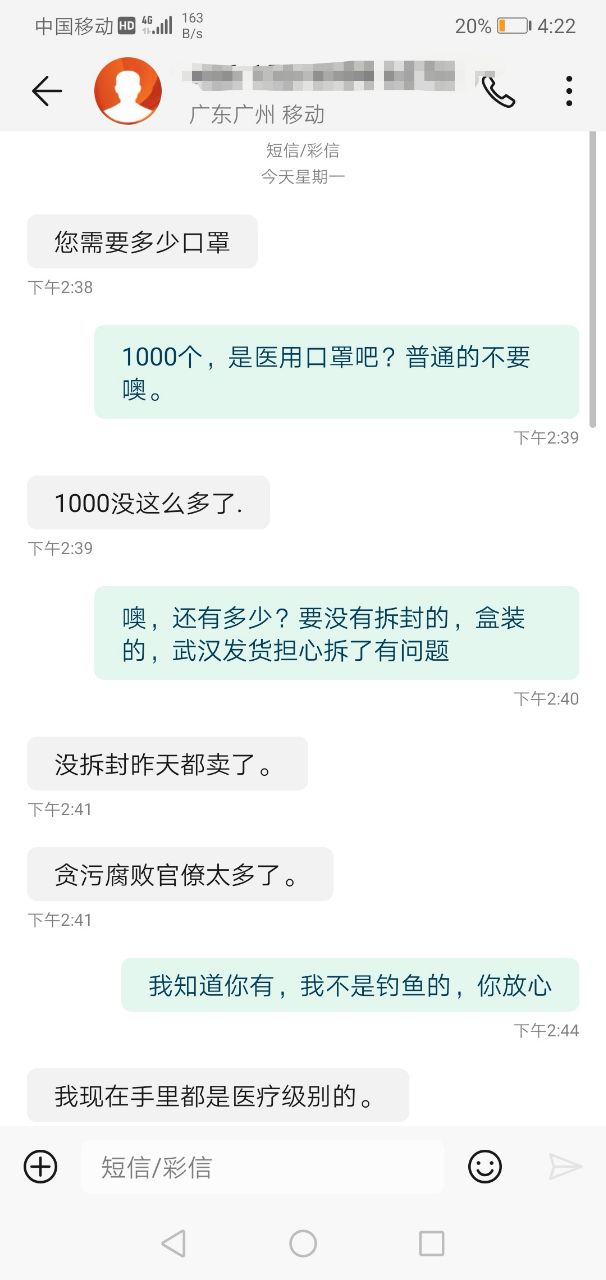Tap the system home button
This screenshot has height=1280, width=606.
tap(303, 1243)
